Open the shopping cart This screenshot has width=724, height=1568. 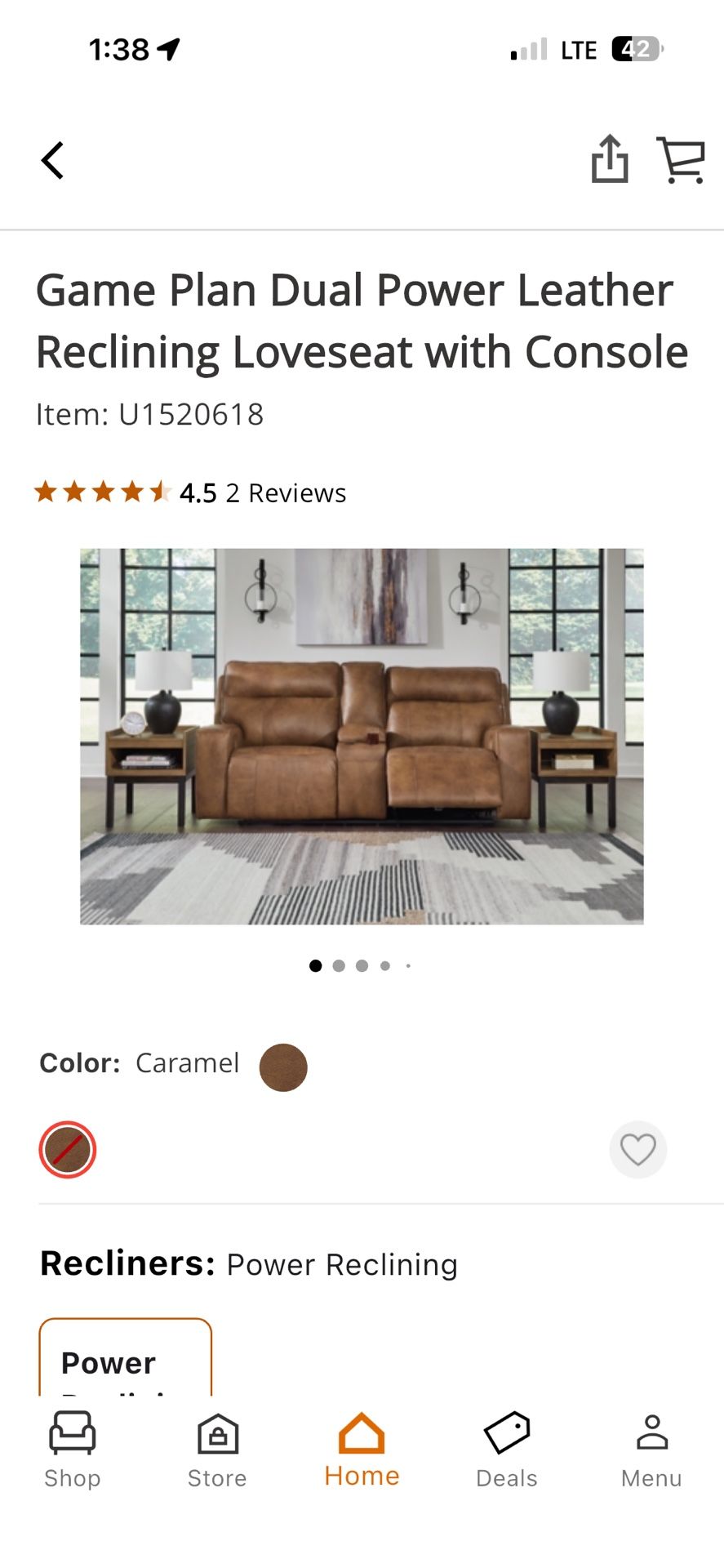click(x=682, y=160)
